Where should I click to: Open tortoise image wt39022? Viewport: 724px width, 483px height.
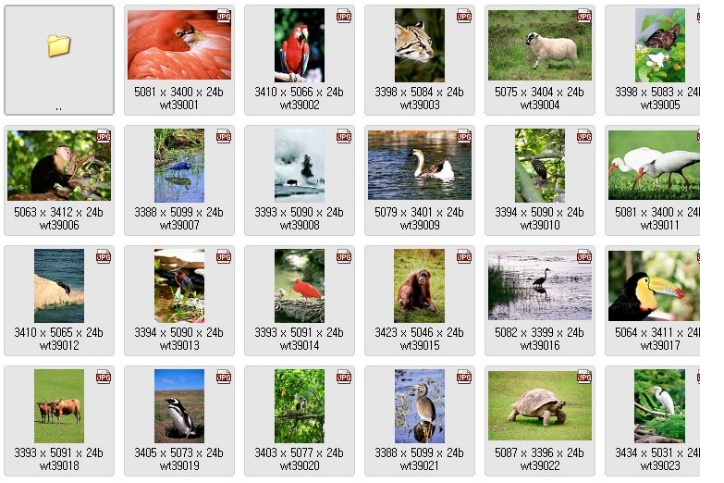pyautogui.click(x=540, y=421)
